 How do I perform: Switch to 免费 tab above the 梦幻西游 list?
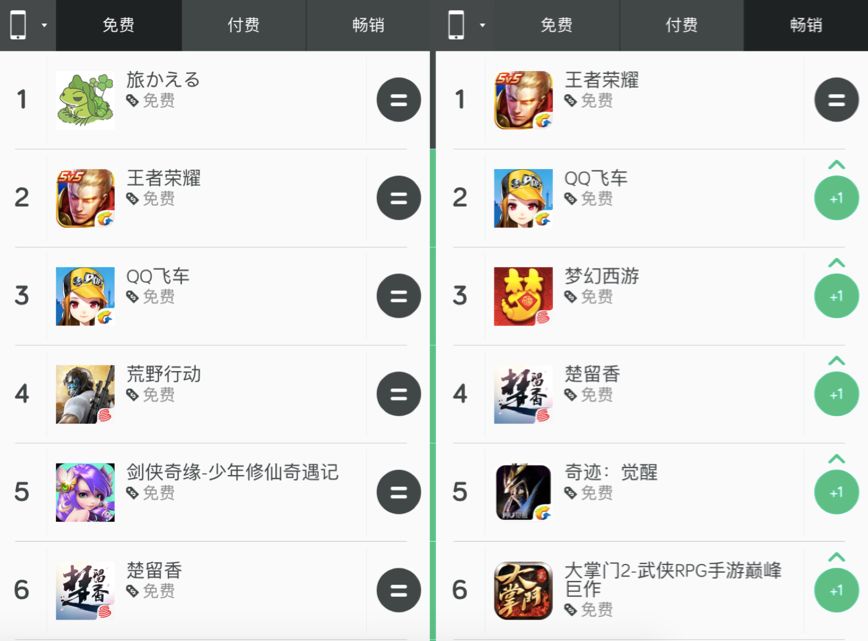click(x=557, y=25)
